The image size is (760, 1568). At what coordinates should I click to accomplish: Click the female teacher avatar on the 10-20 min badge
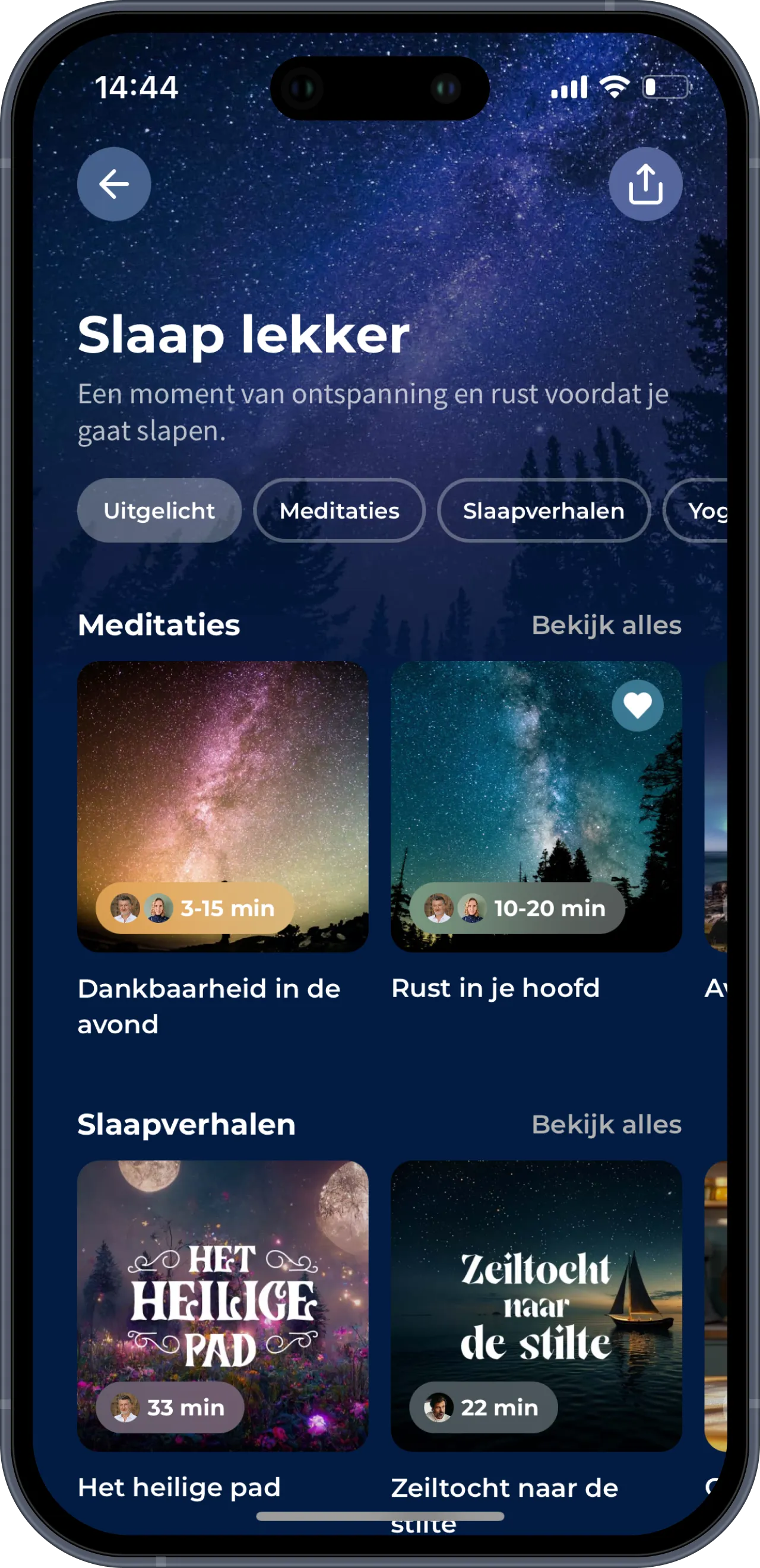coord(474,909)
